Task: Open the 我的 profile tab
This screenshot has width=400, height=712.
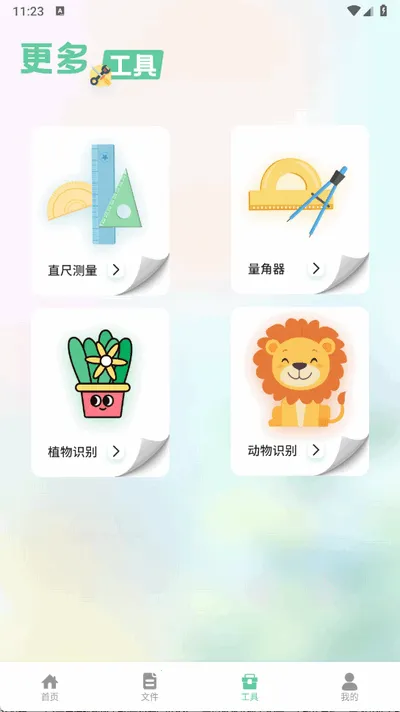Action: coord(350,687)
